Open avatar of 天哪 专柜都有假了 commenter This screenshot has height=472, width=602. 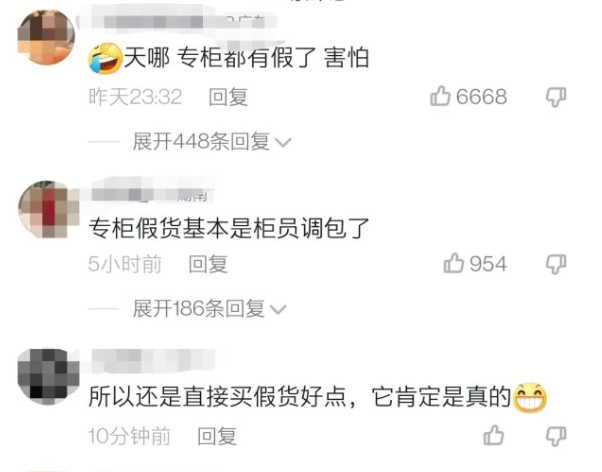[x=47, y=37]
